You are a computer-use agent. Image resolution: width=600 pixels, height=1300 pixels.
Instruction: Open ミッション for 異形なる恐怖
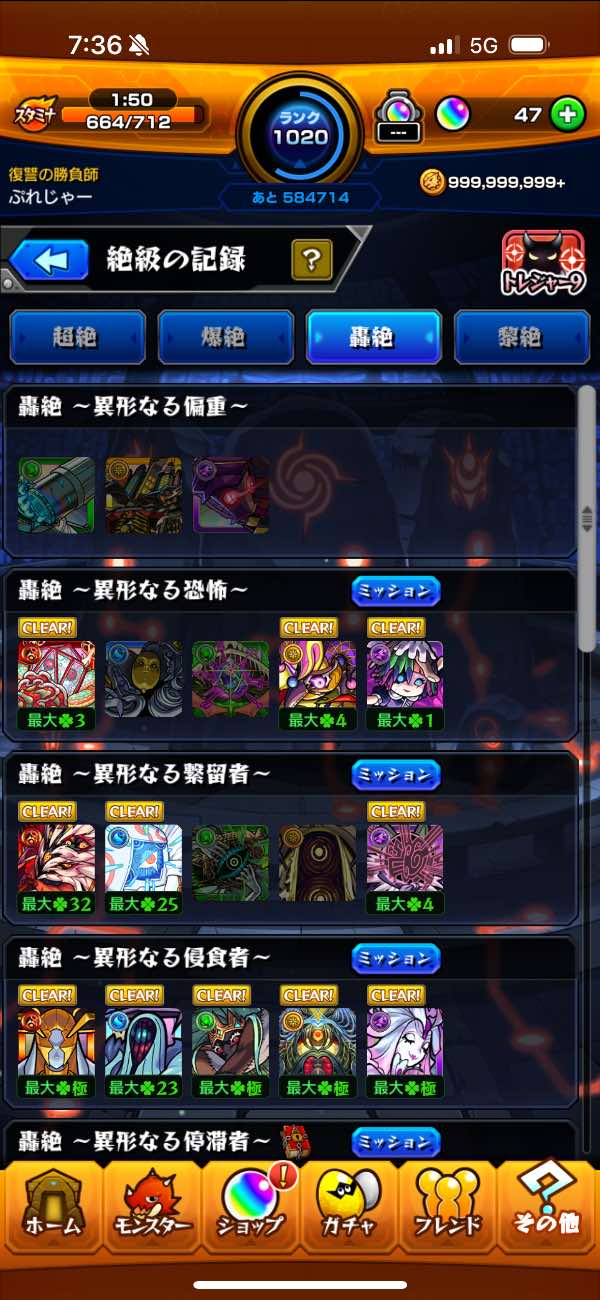coord(396,591)
